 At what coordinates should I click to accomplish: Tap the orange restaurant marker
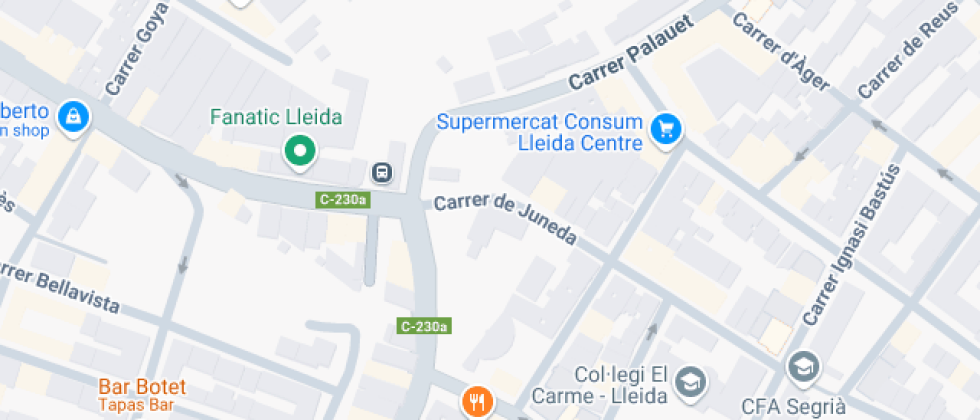coord(478,401)
